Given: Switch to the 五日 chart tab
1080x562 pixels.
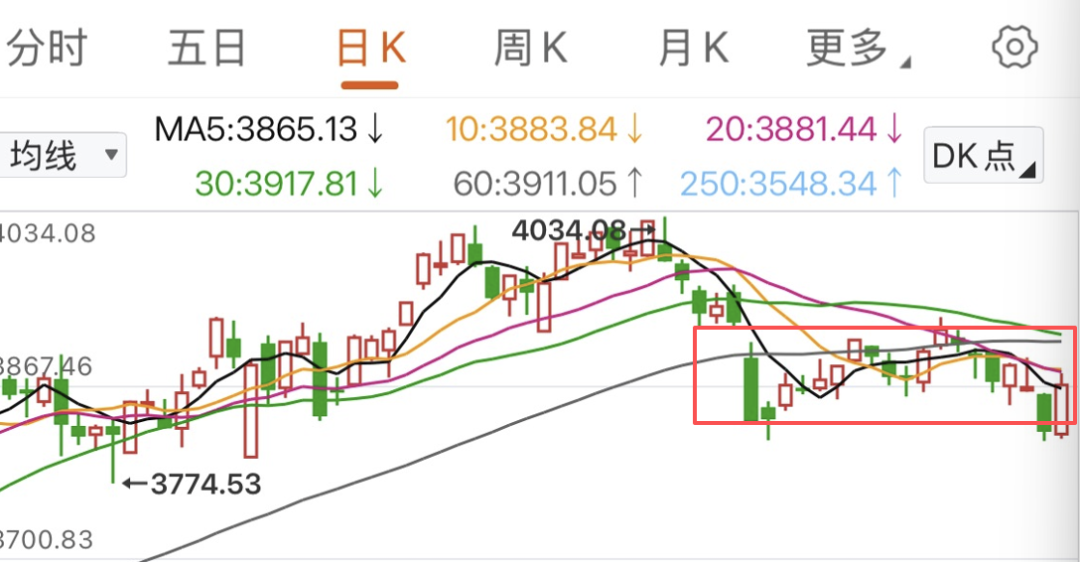Looking at the screenshot, I should (x=207, y=48).
